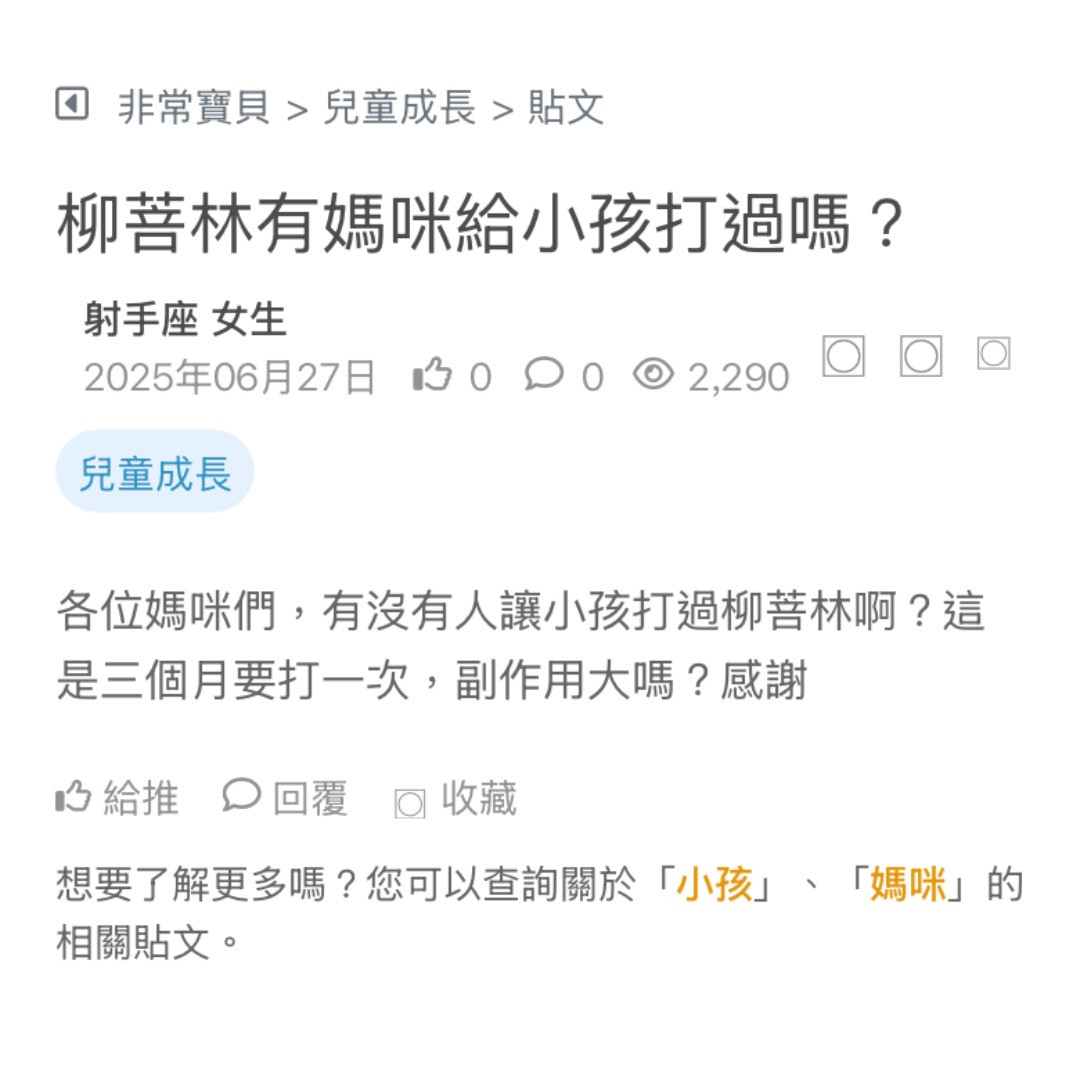Go to 兒童成長 breadcrumb category
This screenshot has height=1080, width=1080.
(x=399, y=107)
